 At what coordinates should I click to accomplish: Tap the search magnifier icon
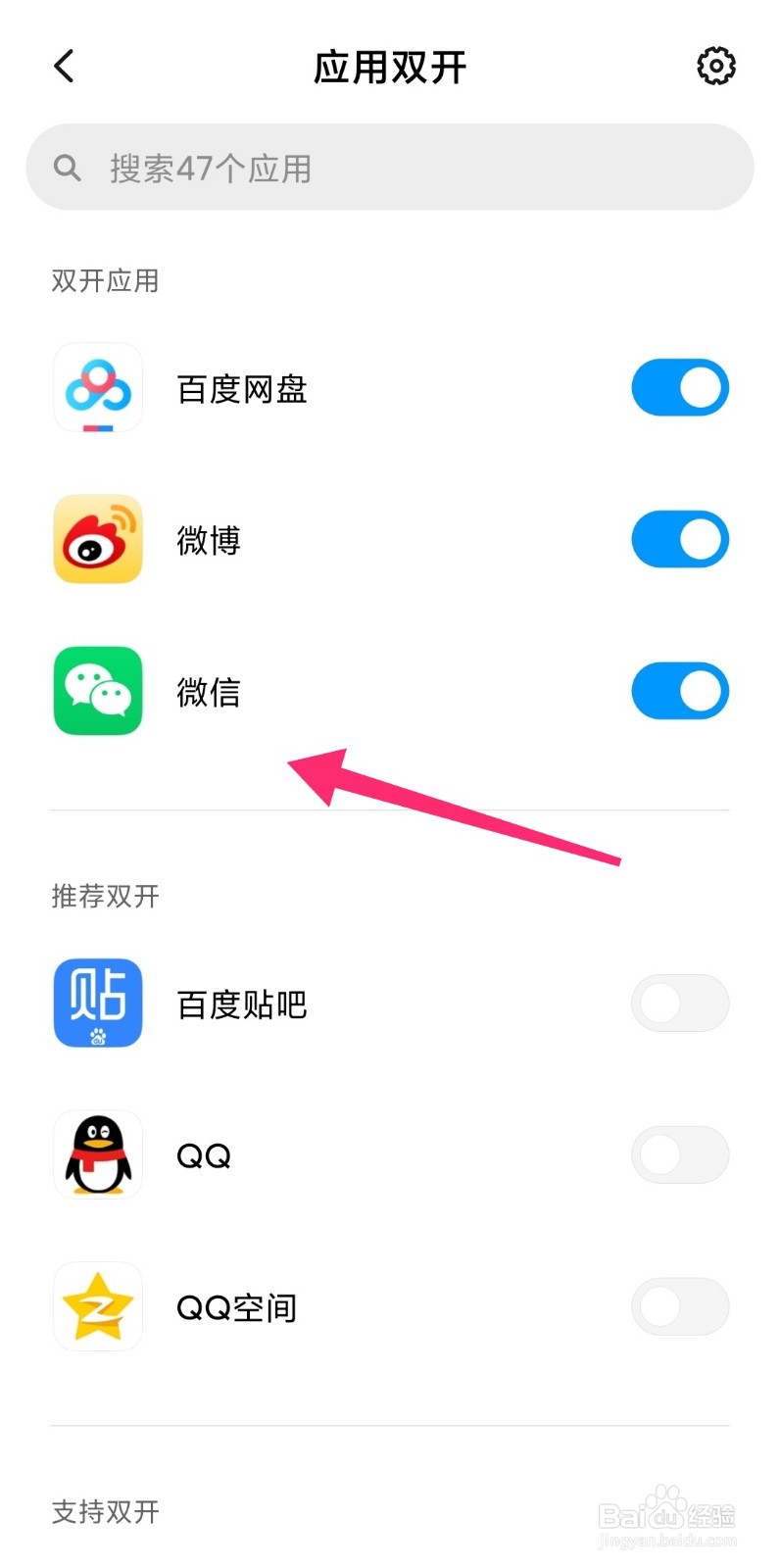pyautogui.click(x=67, y=168)
